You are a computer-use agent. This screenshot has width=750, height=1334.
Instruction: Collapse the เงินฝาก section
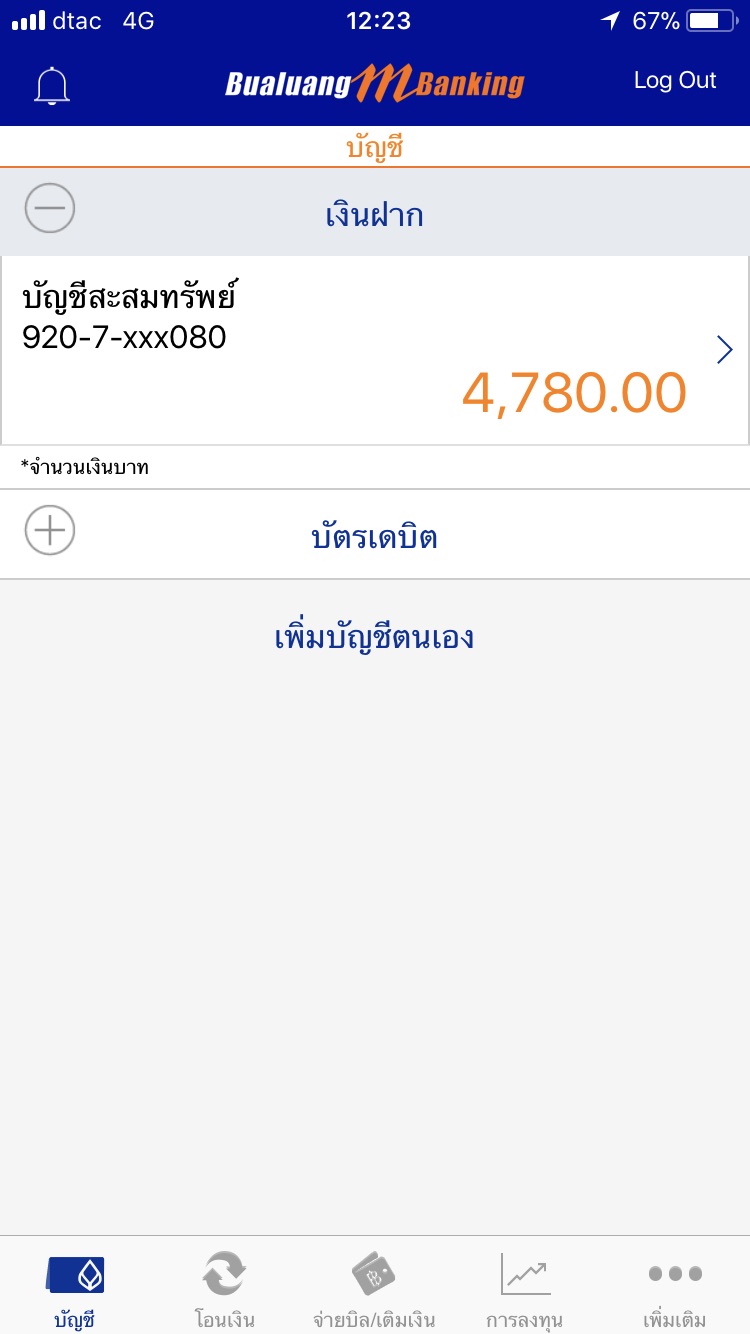pos(50,209)
